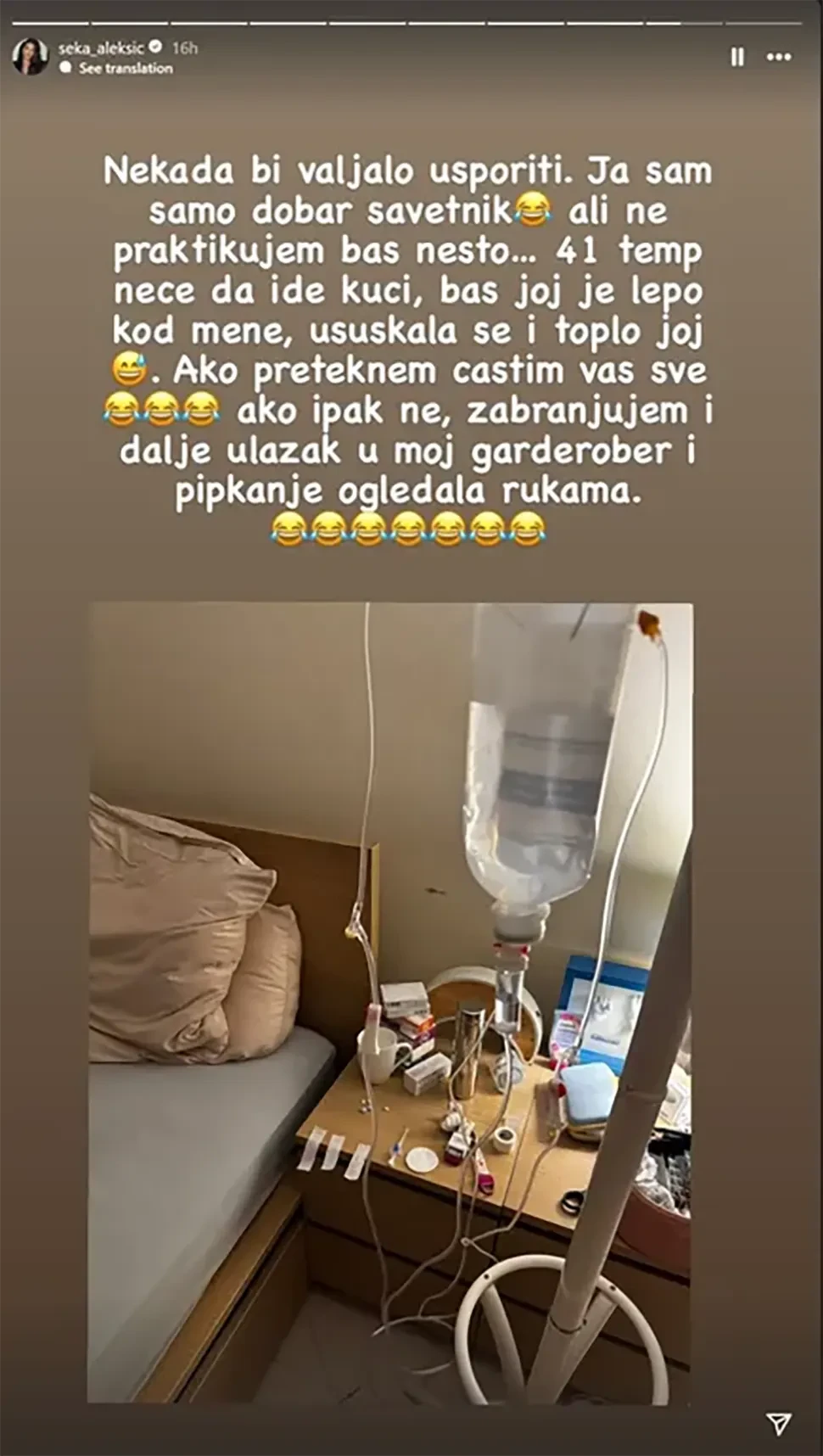Open seka_aleksic profile picture
The width and height of the screenshot is (823, 1456).
click(x=30, y=57)
